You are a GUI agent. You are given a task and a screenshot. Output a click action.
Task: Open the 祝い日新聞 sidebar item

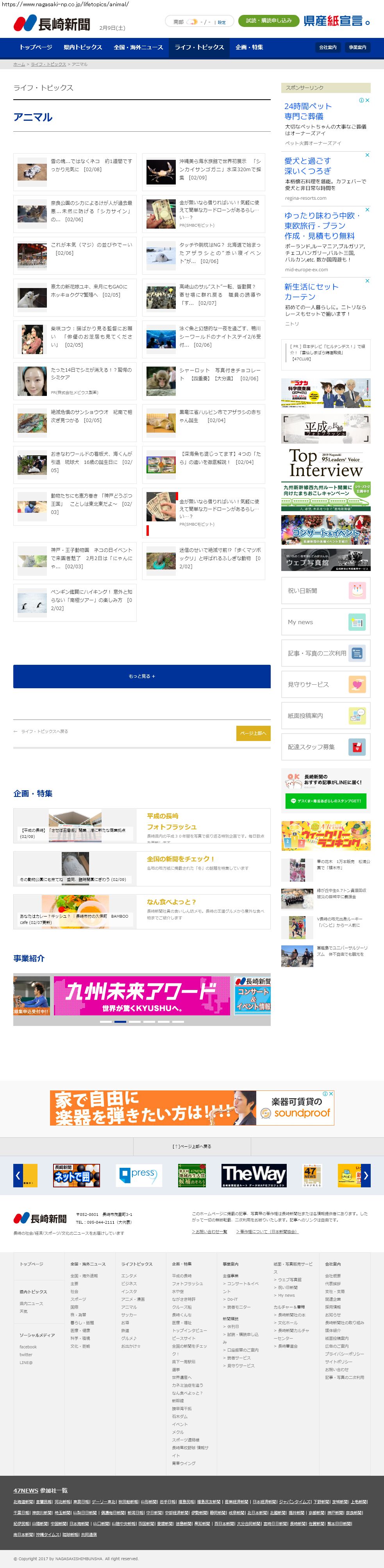(x=325, y=591)
